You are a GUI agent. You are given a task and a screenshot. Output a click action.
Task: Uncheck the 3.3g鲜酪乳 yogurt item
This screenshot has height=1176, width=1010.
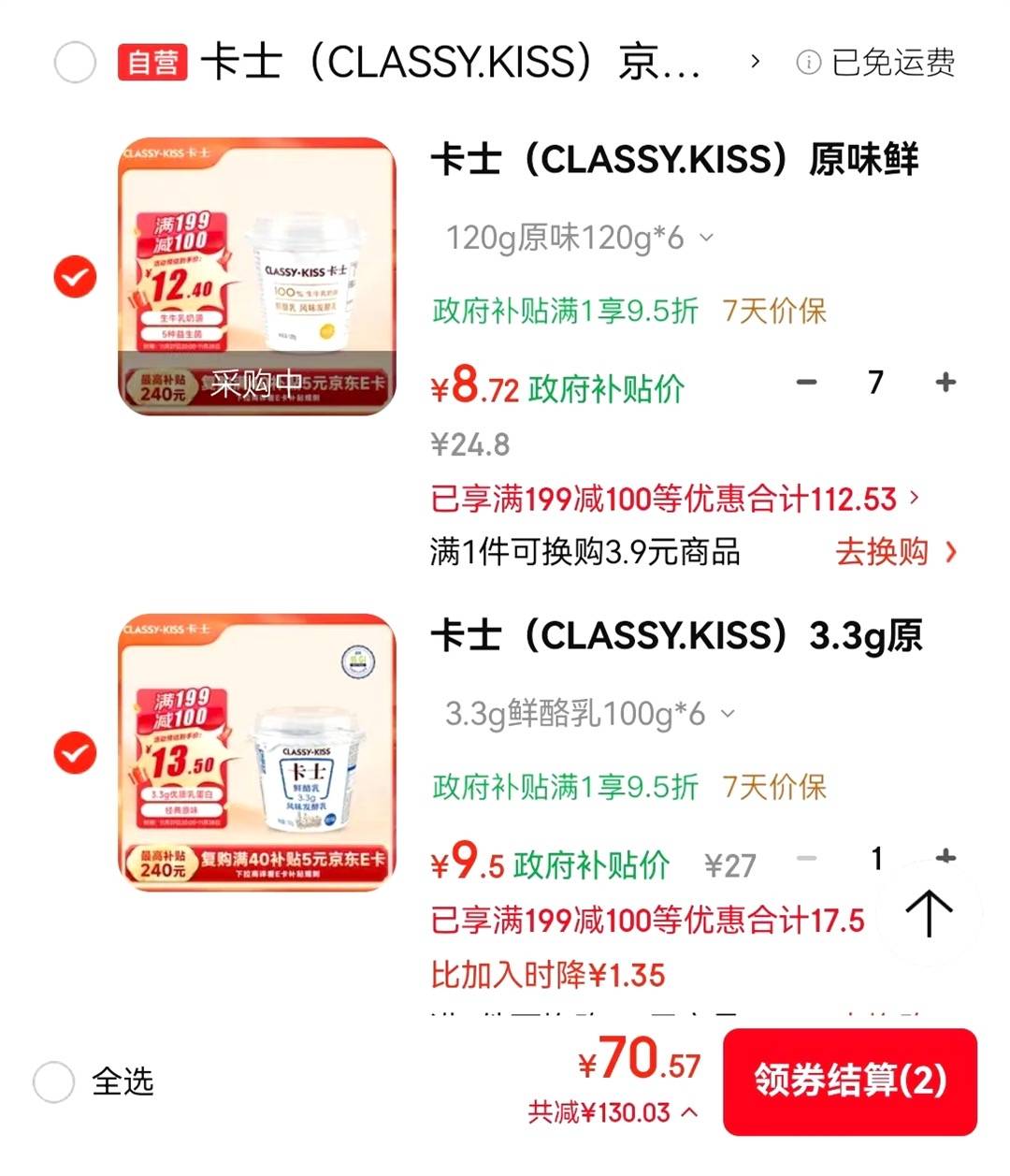pyautogui.click(x=75, y=752)
